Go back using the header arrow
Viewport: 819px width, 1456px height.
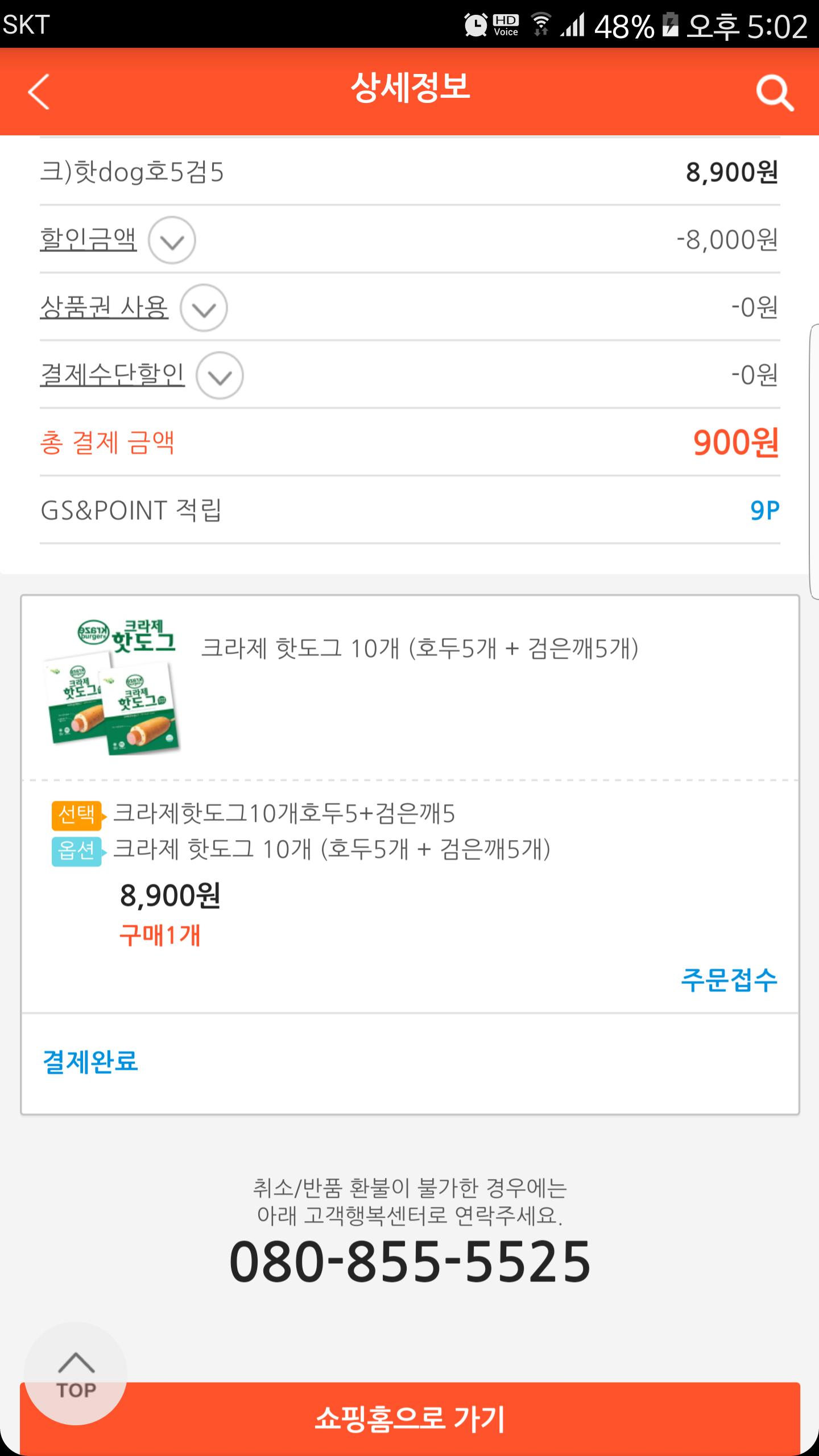point(39,91)
